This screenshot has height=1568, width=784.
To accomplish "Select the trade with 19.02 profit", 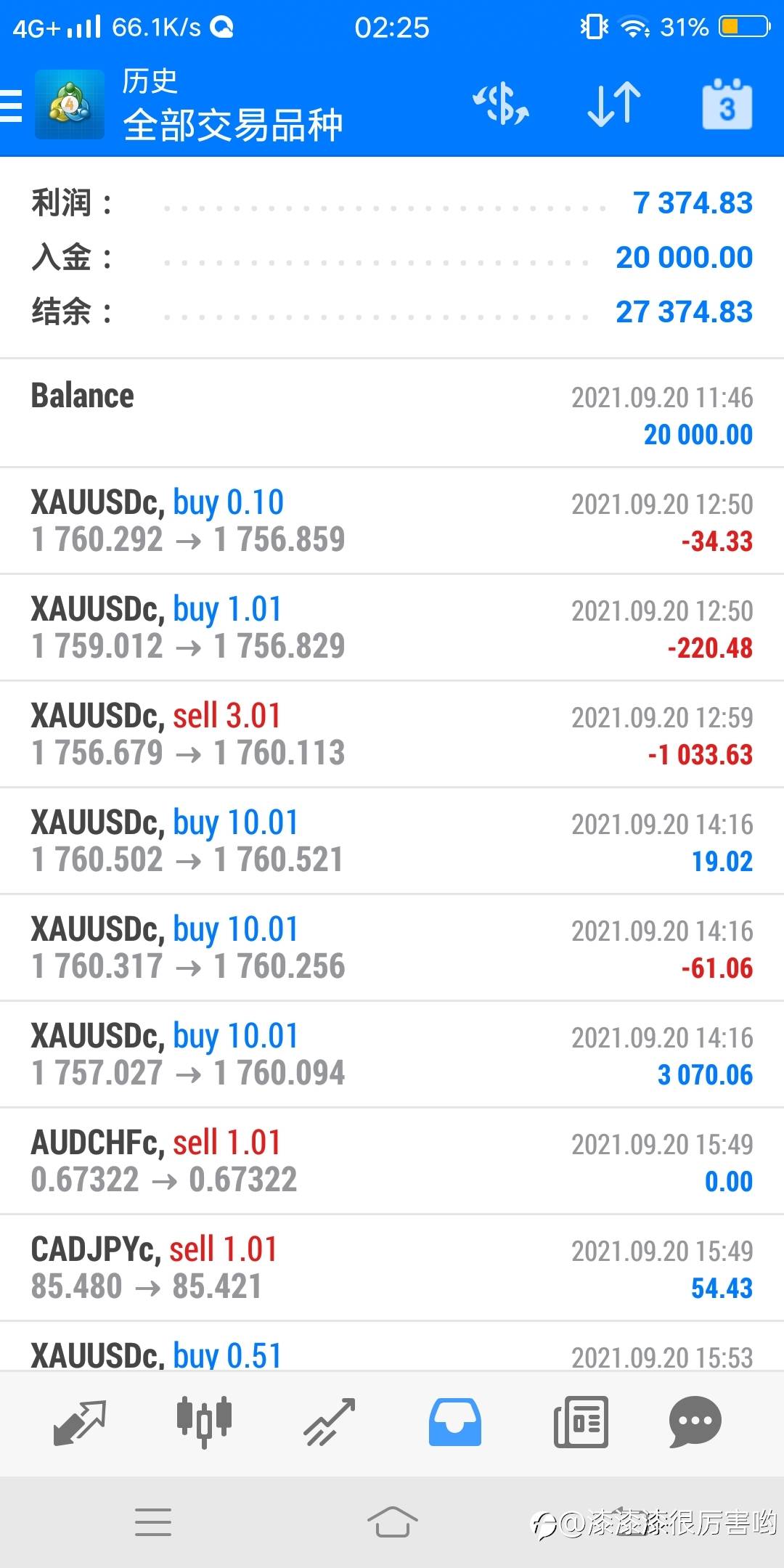I will pos(392,841).
